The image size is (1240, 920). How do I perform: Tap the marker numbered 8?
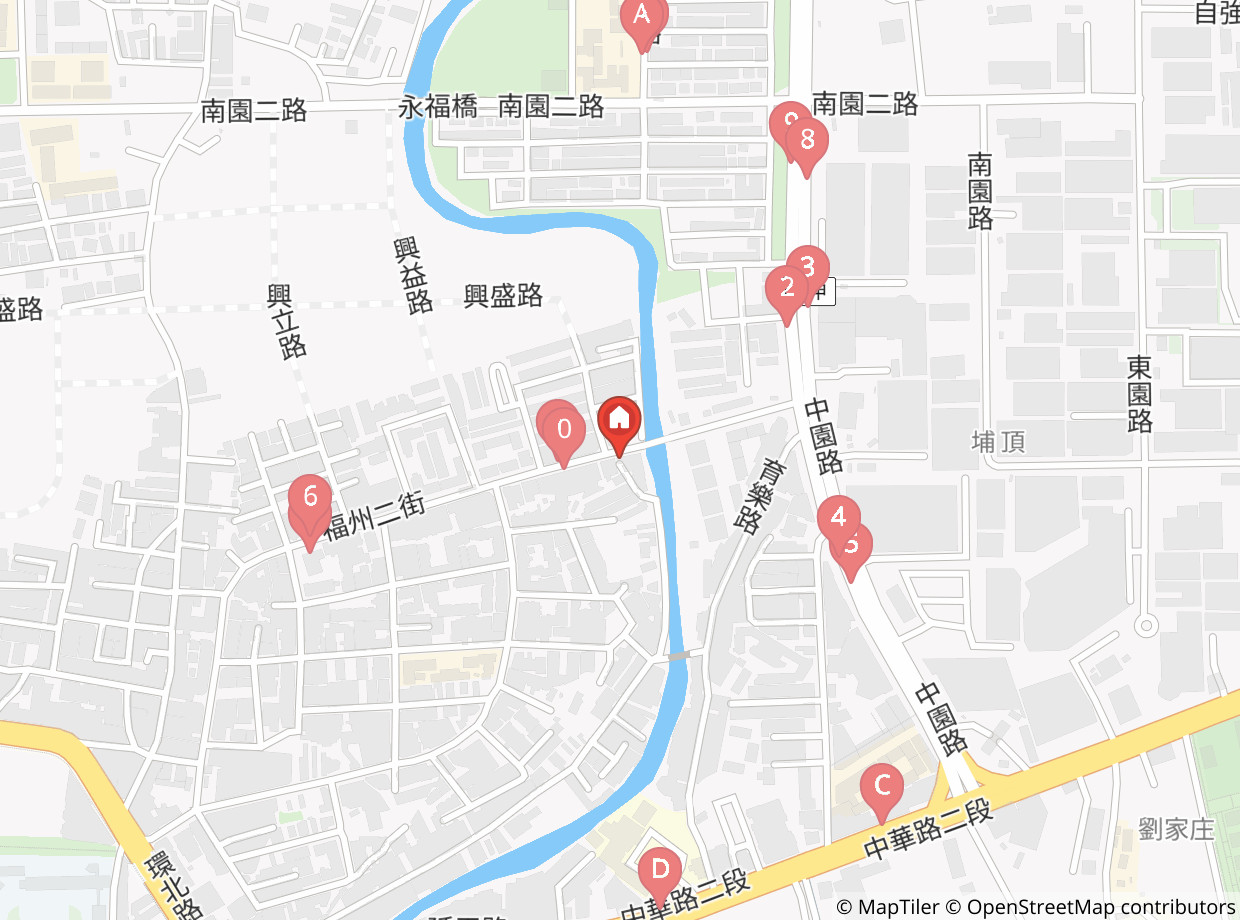807,146
